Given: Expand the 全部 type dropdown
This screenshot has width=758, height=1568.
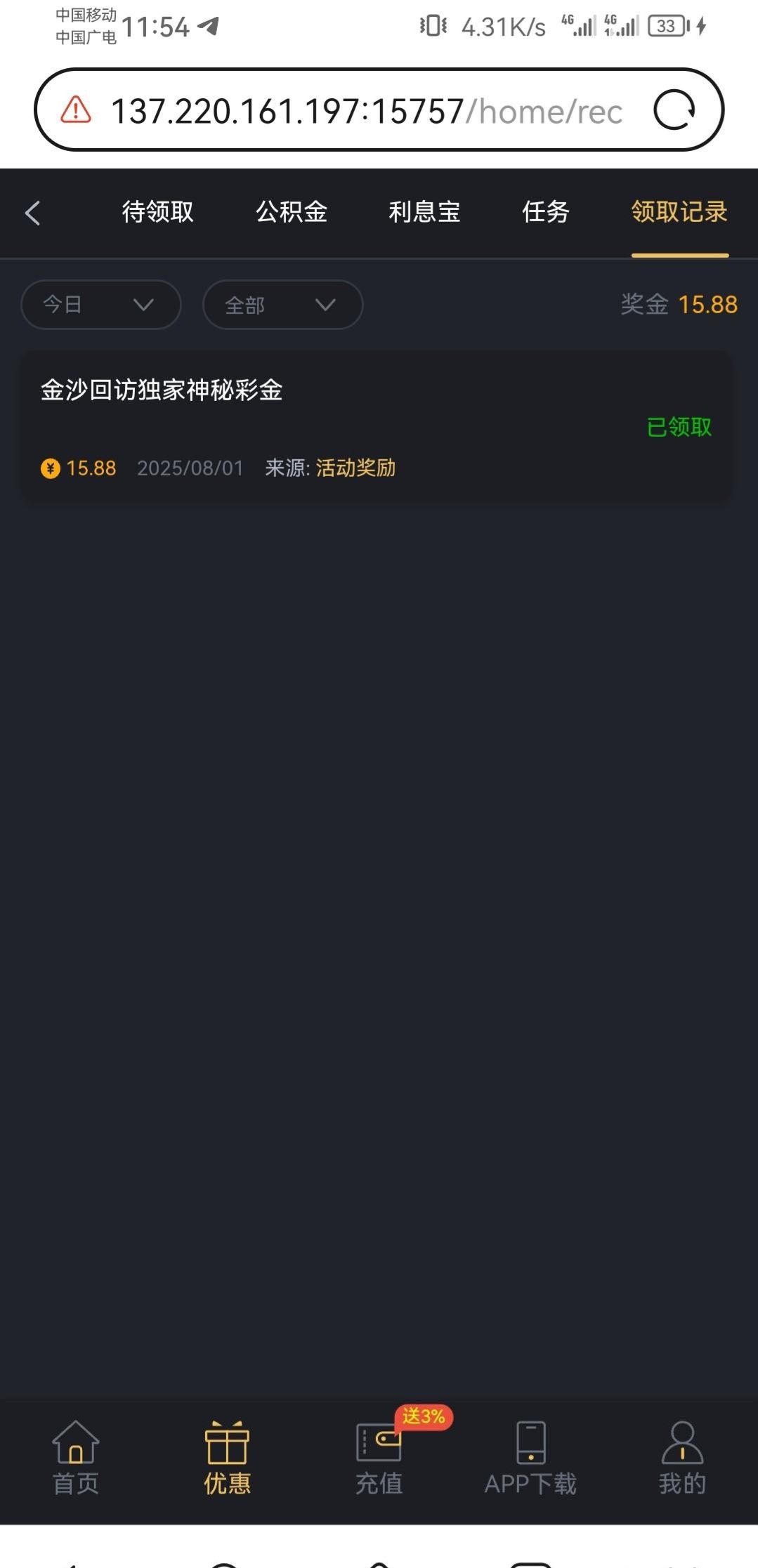Looking at the screenshot, I should [x=282, y=305].
